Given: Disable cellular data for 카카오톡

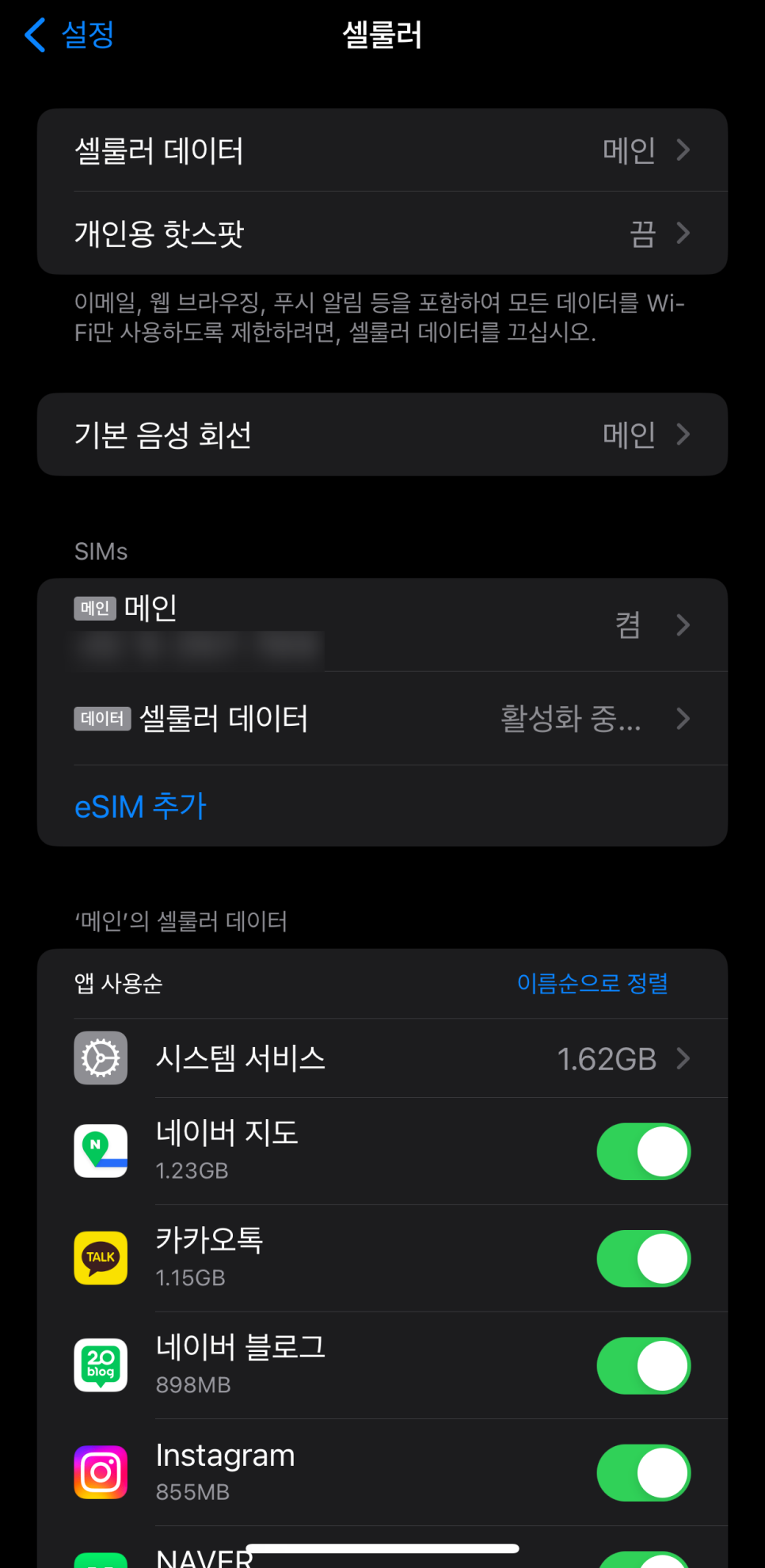Looking at the screenshot, I should tap(644, 1259).
